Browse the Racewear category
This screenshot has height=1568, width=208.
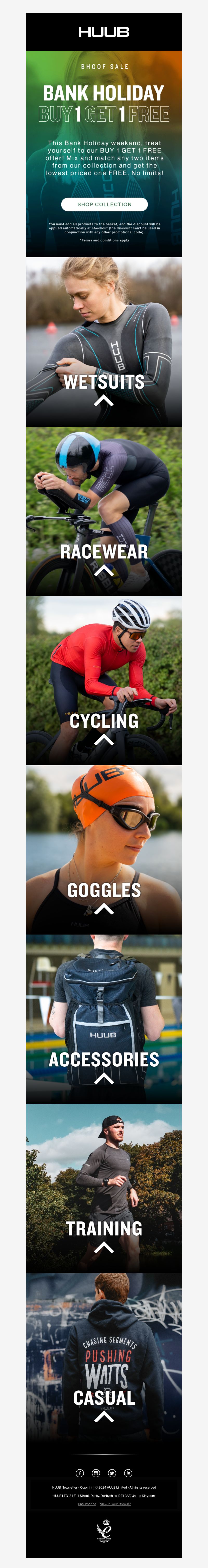[104, 511]
